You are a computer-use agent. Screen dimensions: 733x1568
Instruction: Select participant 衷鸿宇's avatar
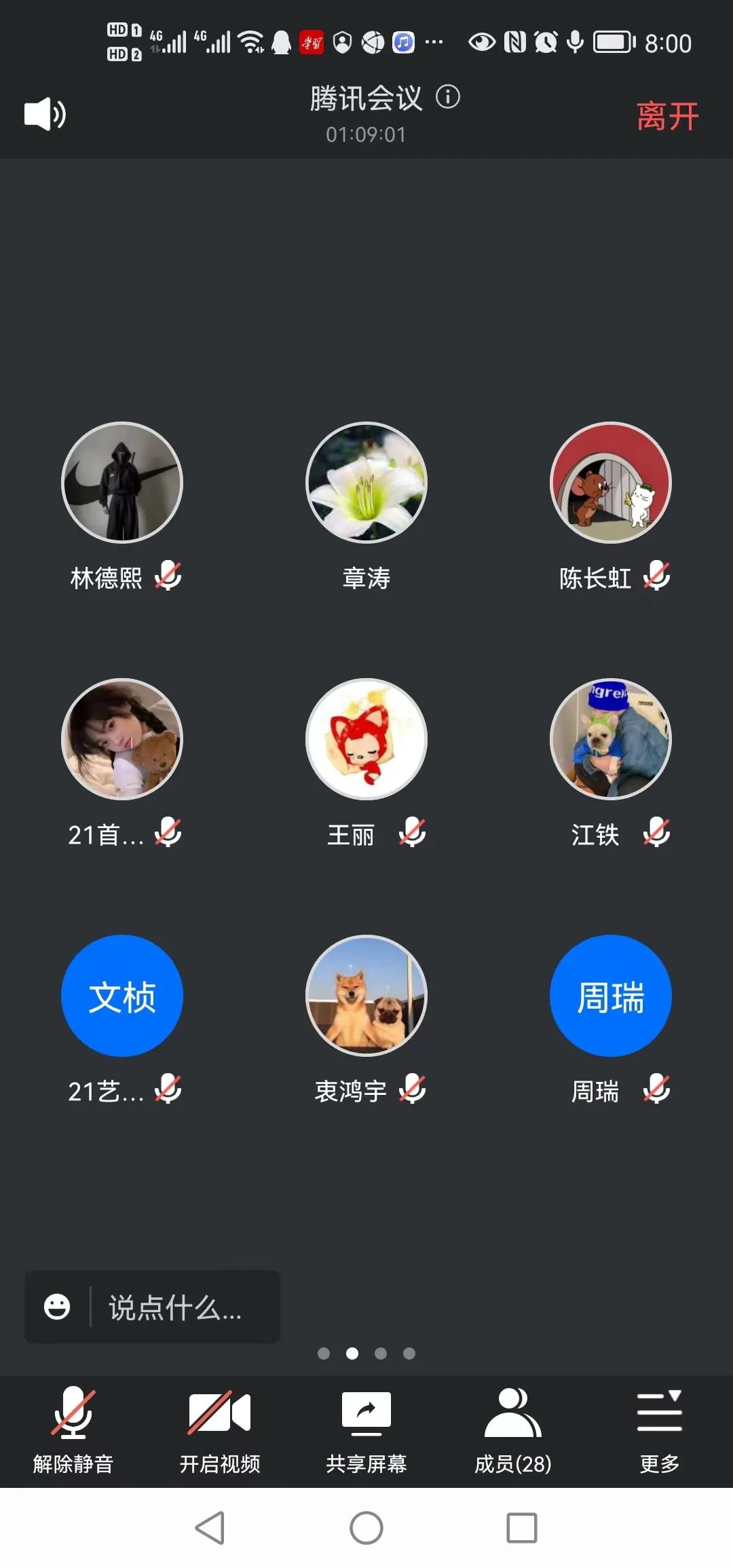[x=366, y=996]
